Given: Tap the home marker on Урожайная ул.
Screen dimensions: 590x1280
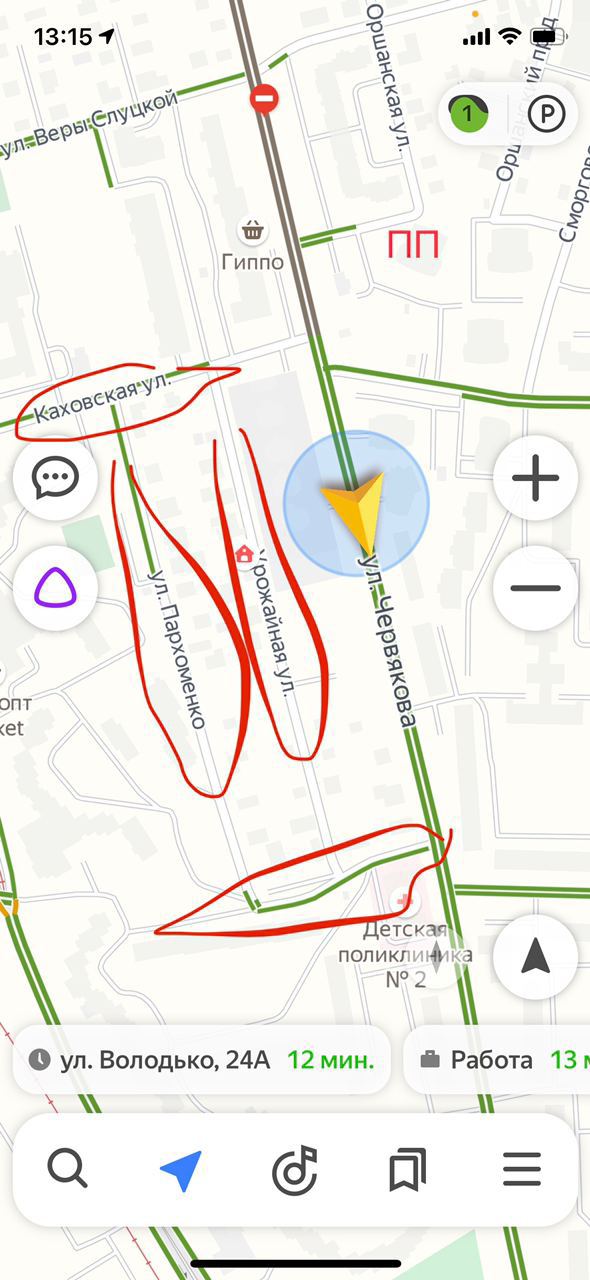Looking at the screenshot, I should coord(244,553).
